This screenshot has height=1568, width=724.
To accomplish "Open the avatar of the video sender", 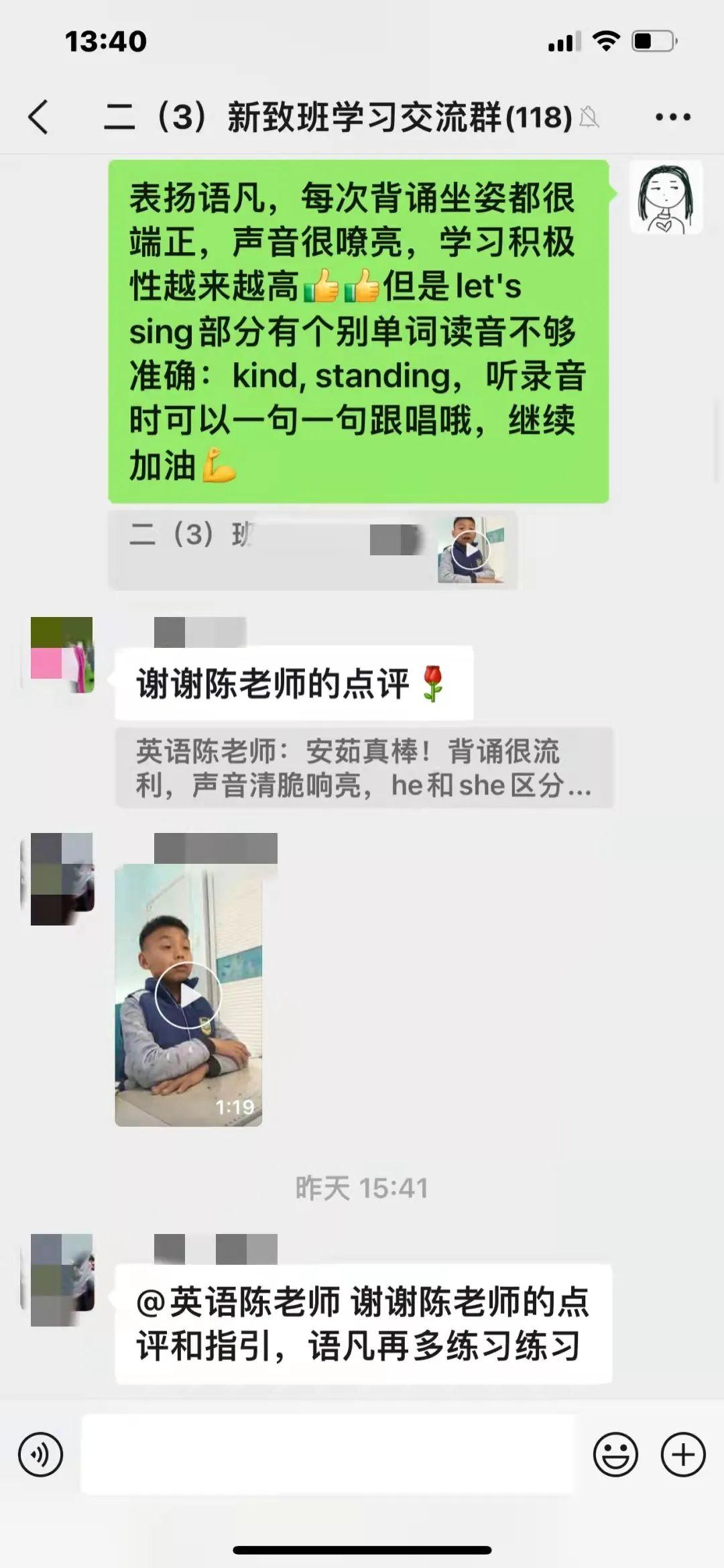I will click(x=62, y=879).
